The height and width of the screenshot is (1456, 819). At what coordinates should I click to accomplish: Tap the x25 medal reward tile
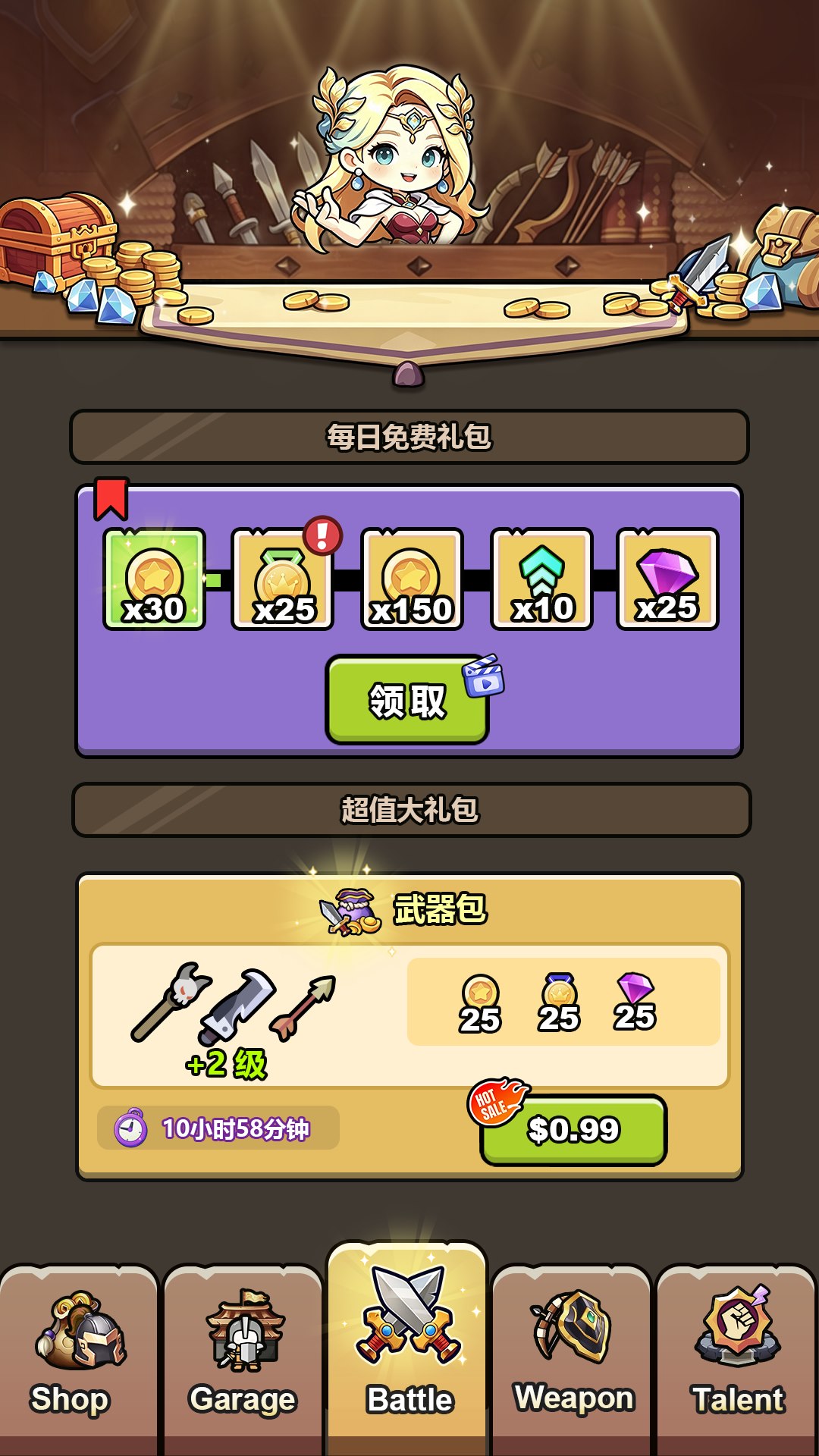[x=283, y=579]
